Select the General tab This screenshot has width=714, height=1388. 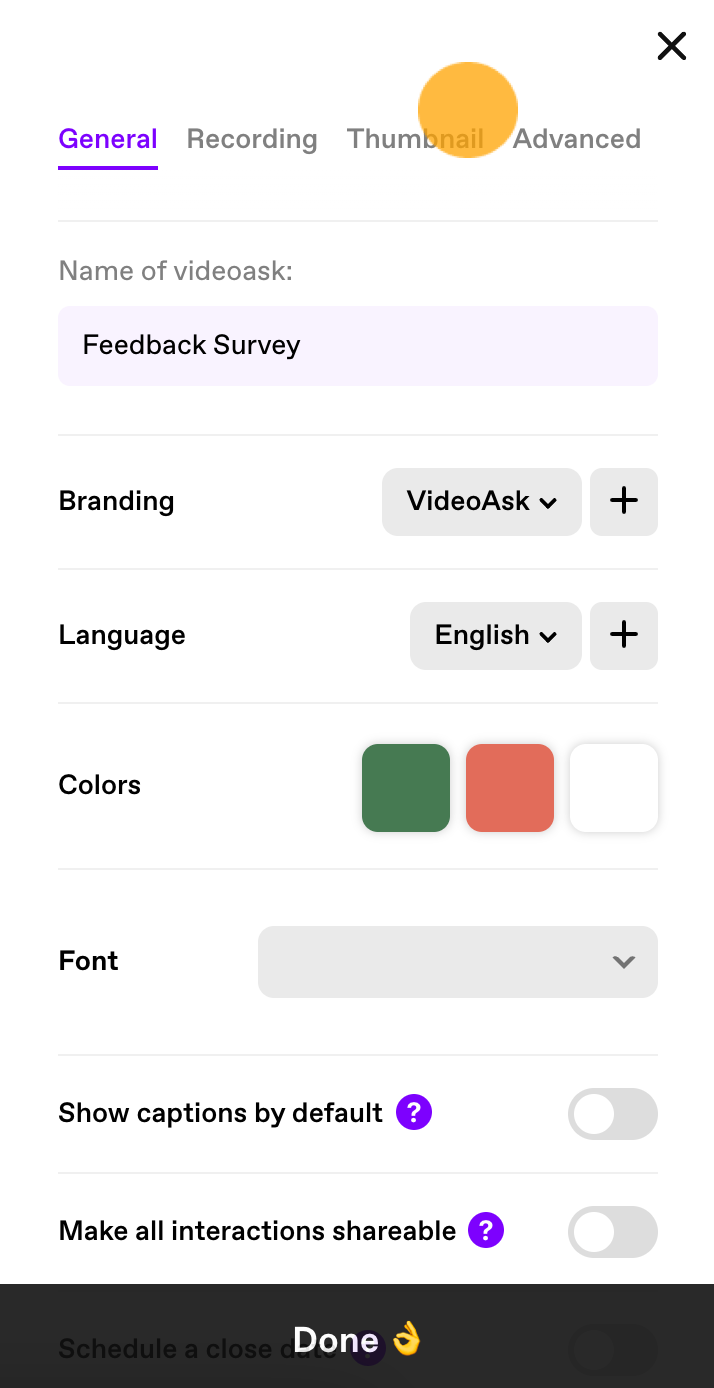point(108,139)
